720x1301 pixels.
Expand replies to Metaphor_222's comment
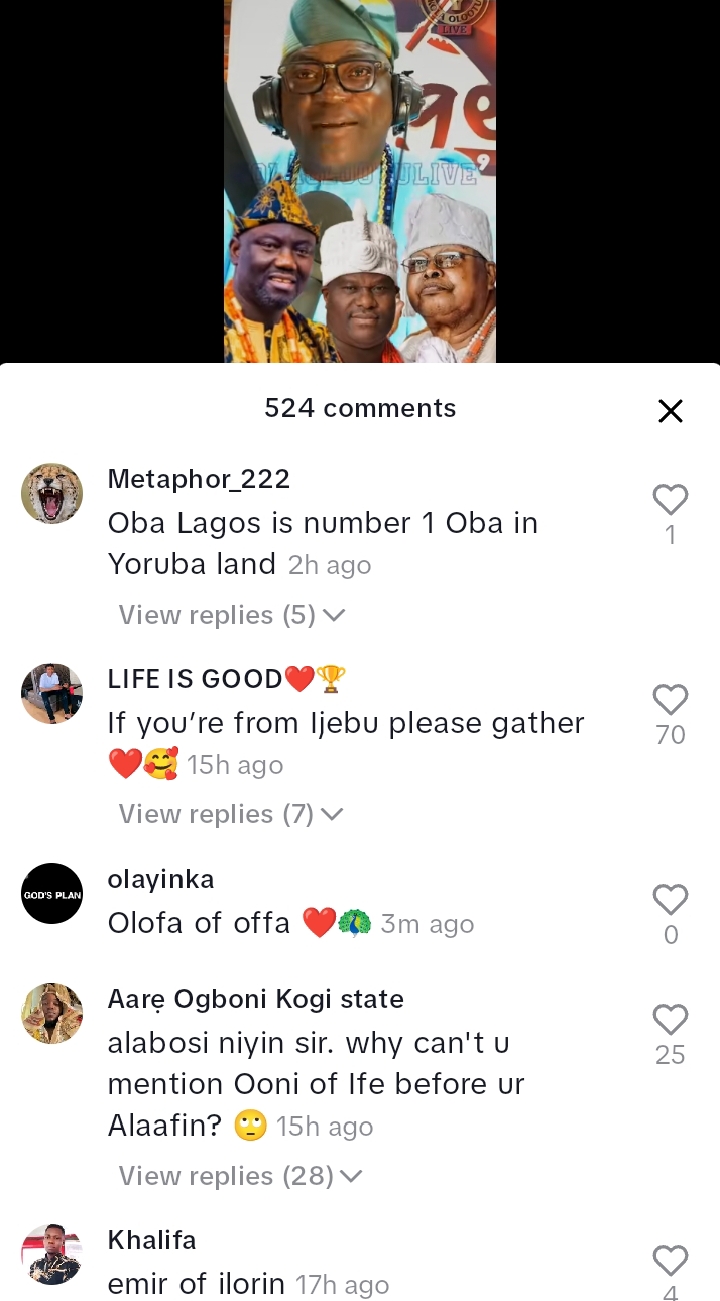click(232, 615)
